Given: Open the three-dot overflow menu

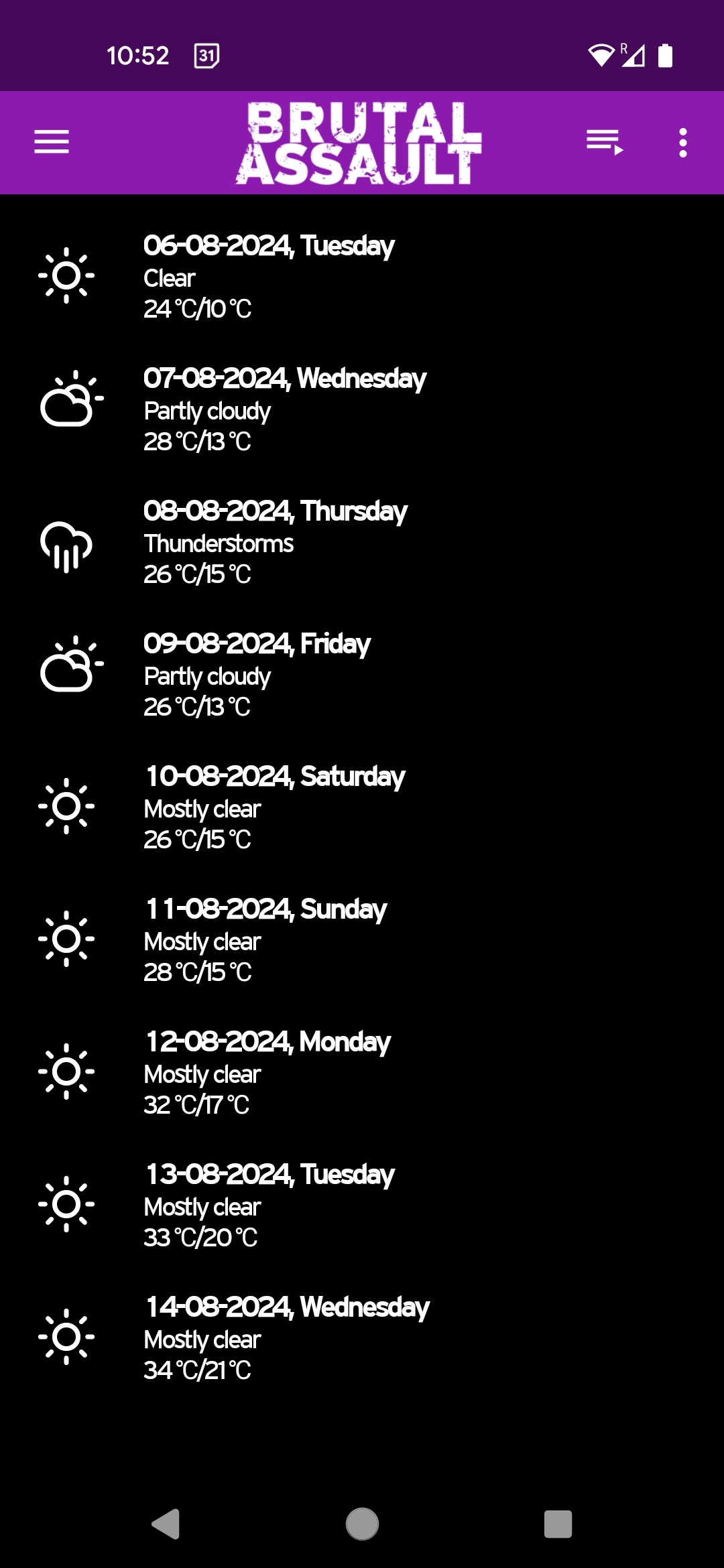Looking at the screenshot, I should tap(682, 142).
